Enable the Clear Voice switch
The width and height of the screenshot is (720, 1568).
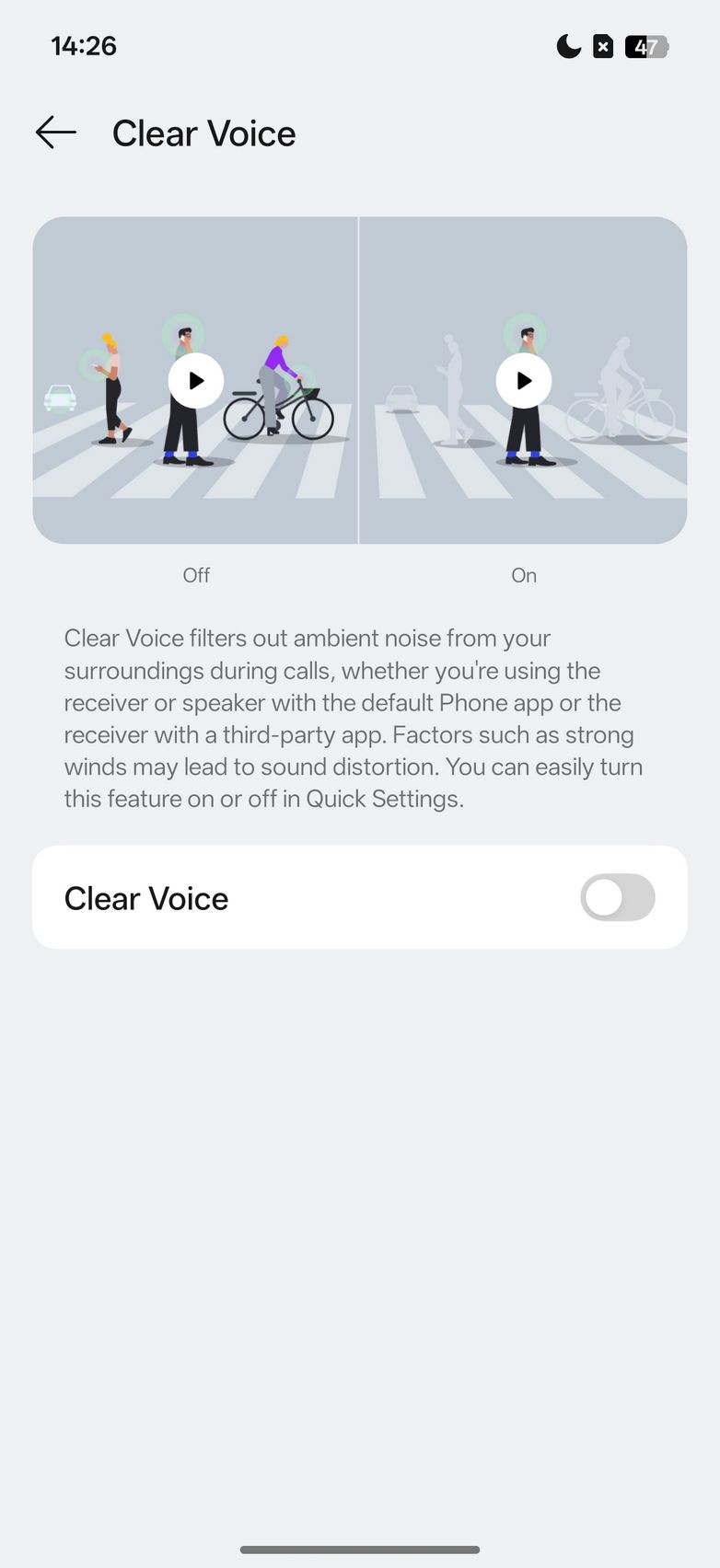pyautogui.click(x=617, y=898)
